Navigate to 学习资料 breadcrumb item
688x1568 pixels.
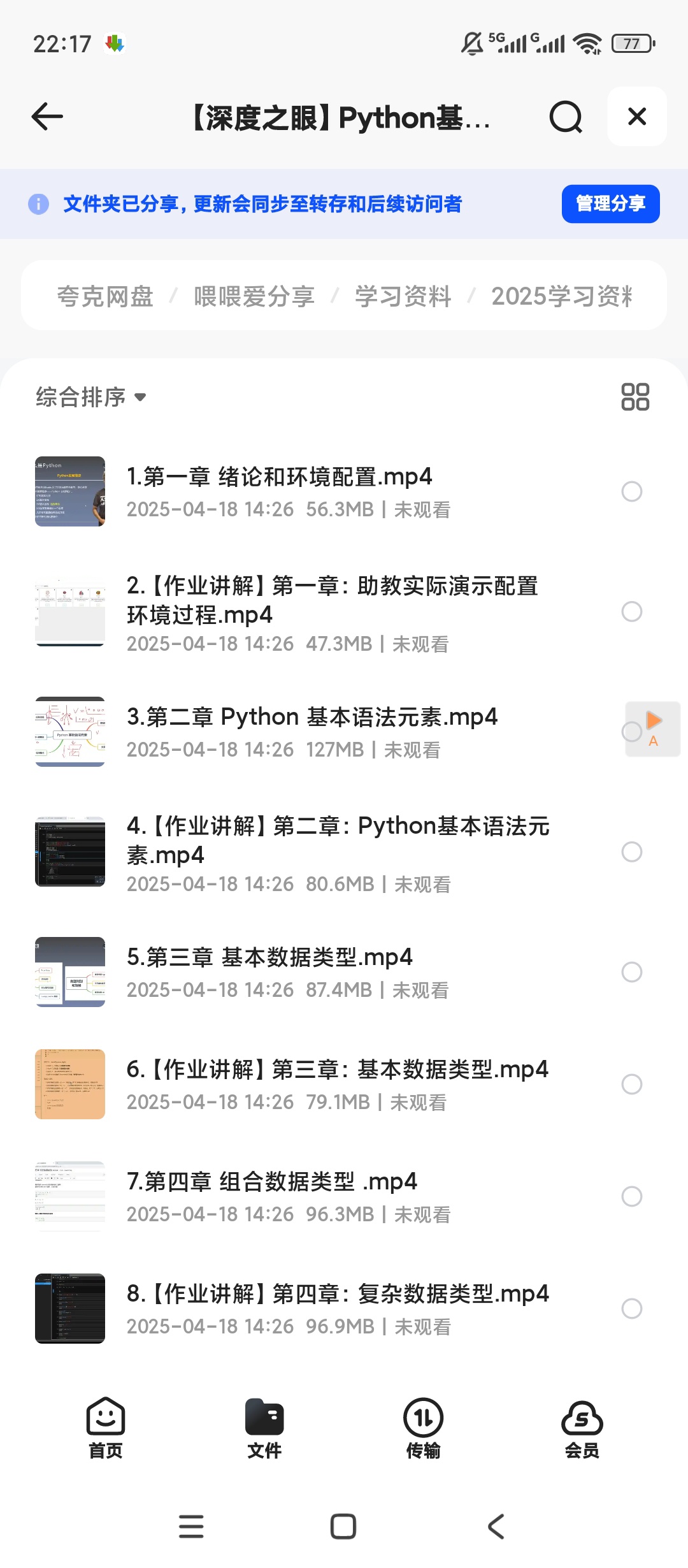404,295
